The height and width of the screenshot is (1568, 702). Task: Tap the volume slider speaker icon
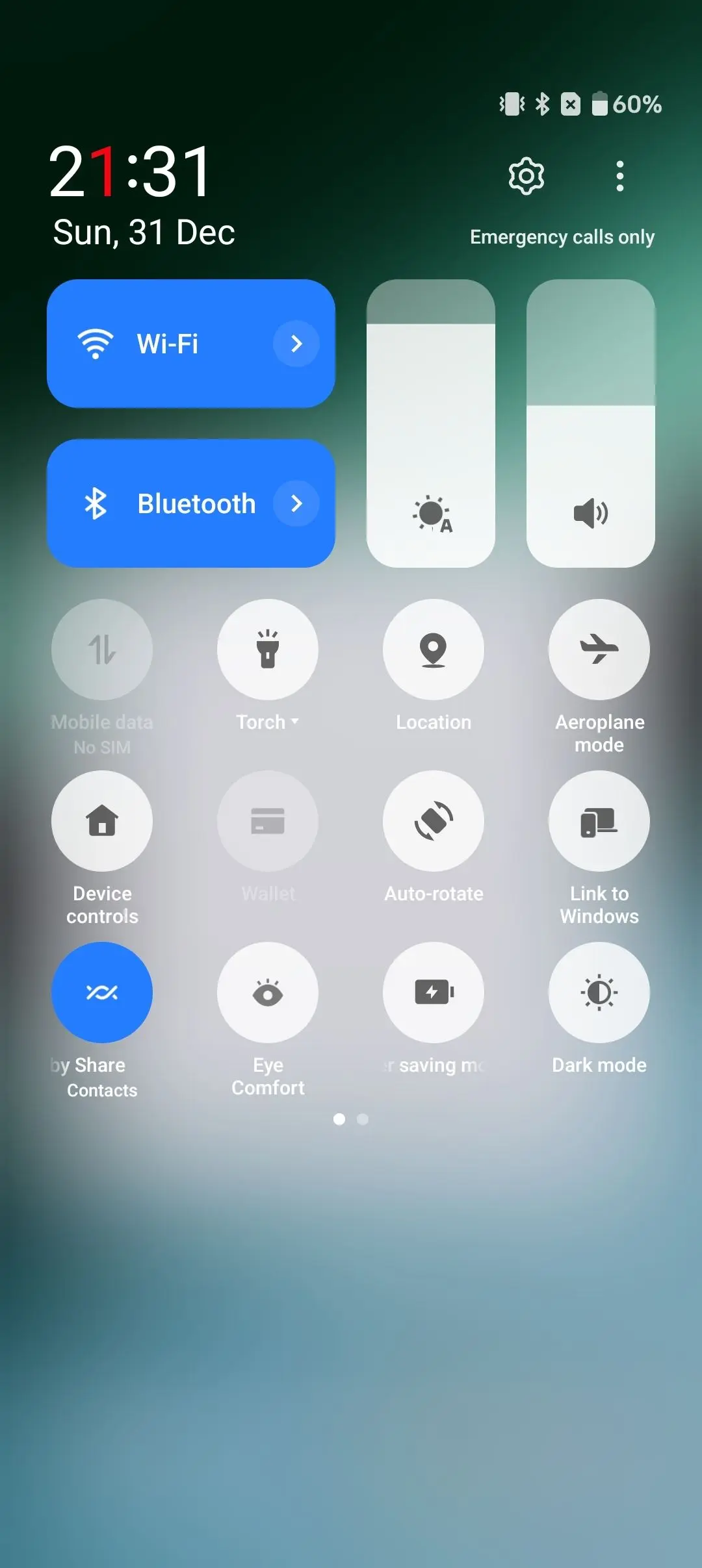click(590, 514)
